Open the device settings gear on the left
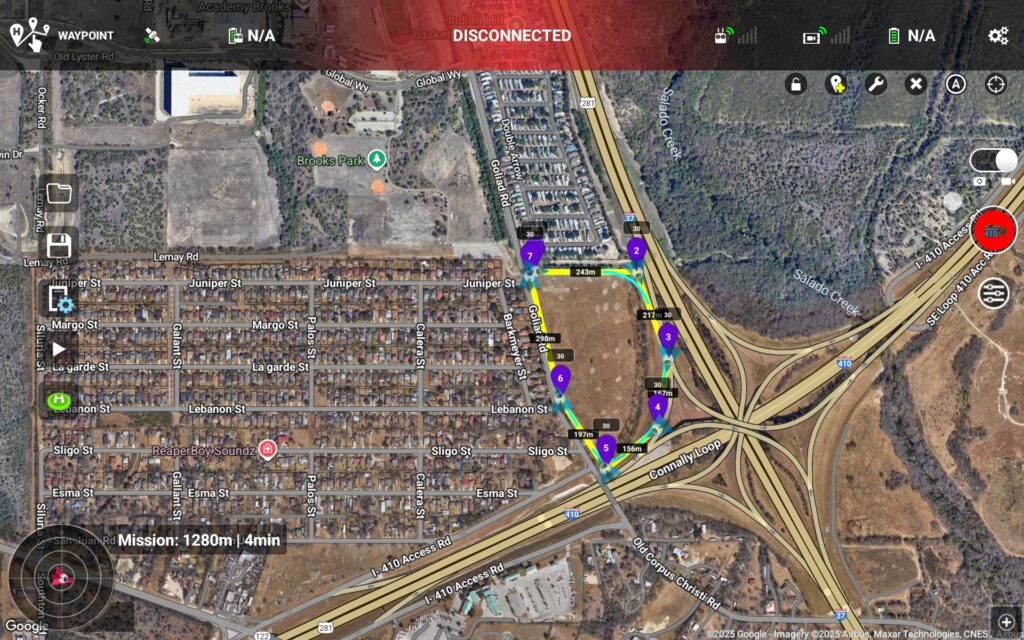 coord(59,298)
